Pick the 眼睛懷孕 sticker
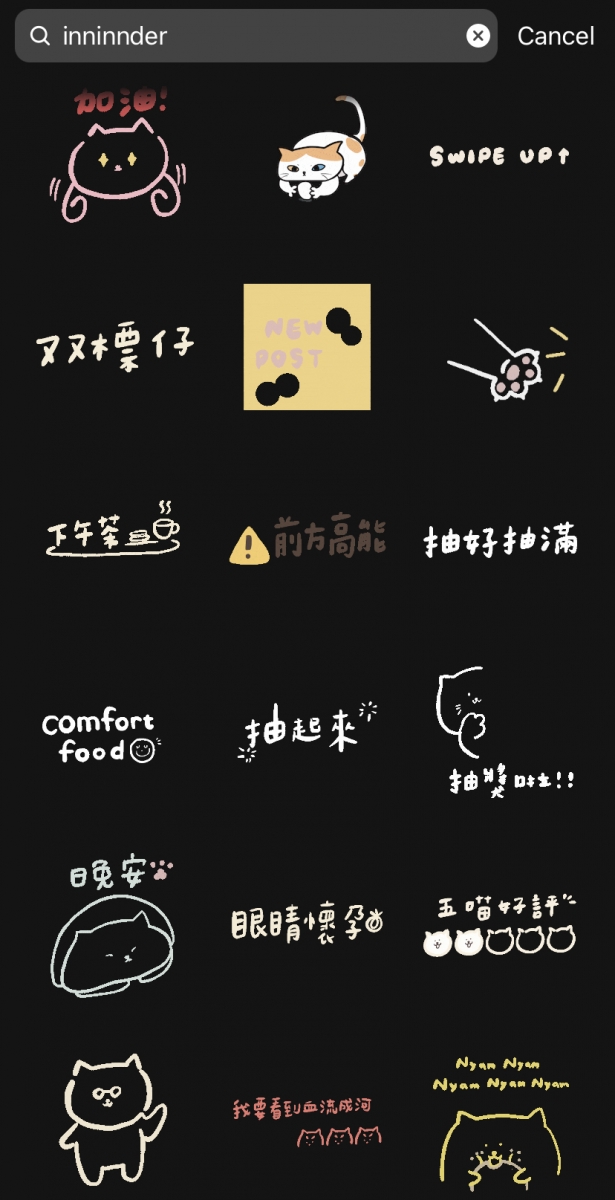 (307, 922)
